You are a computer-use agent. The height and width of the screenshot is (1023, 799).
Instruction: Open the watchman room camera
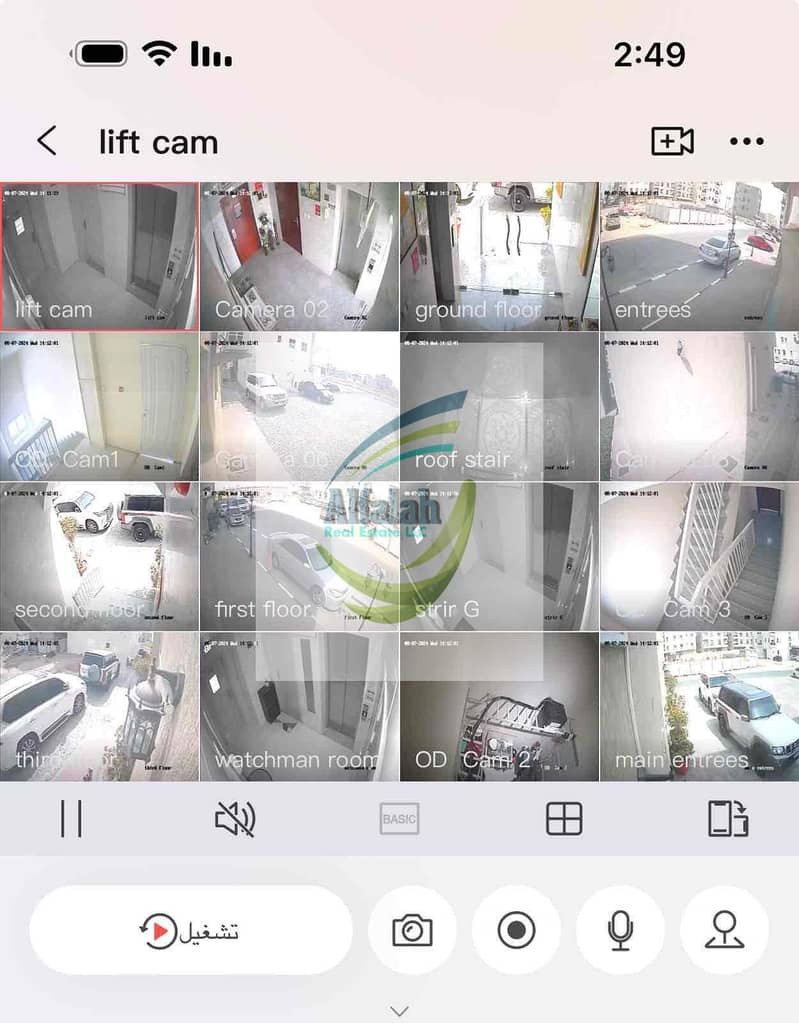pos(299,706)
